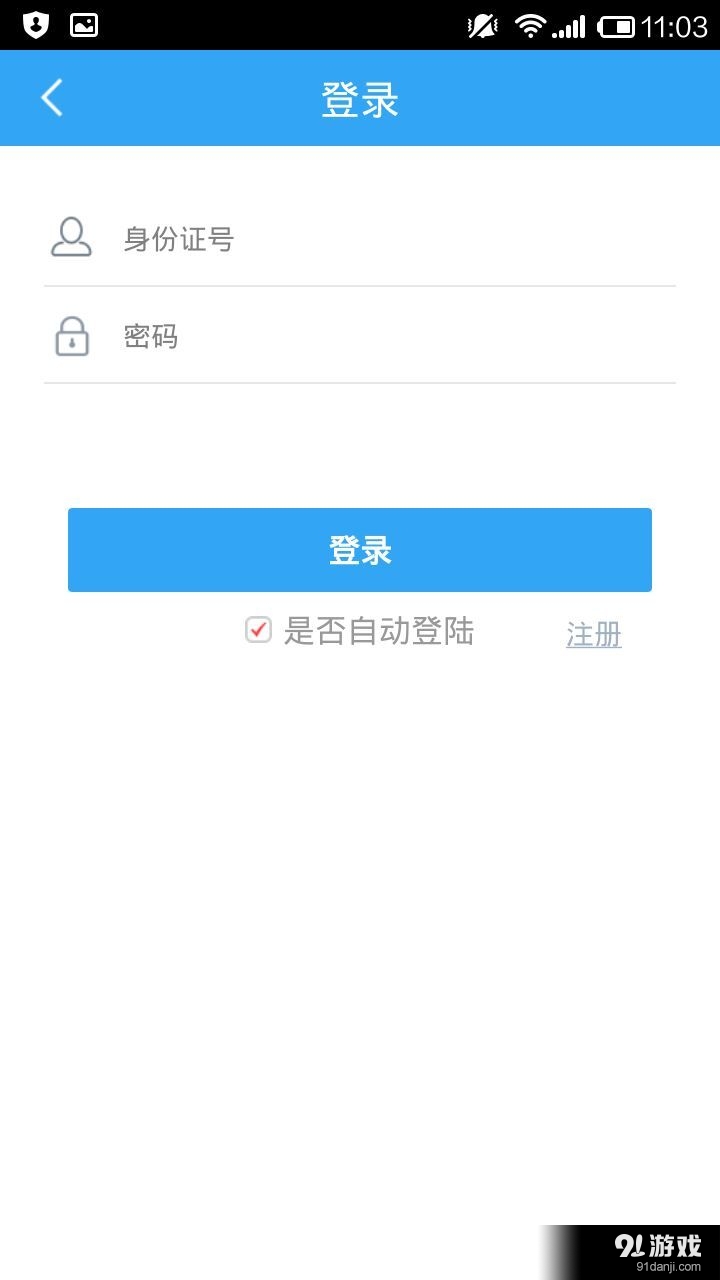Open the 注册 registration link
This screenshot has height=1280, width=720.
click(x=594, y=633)
